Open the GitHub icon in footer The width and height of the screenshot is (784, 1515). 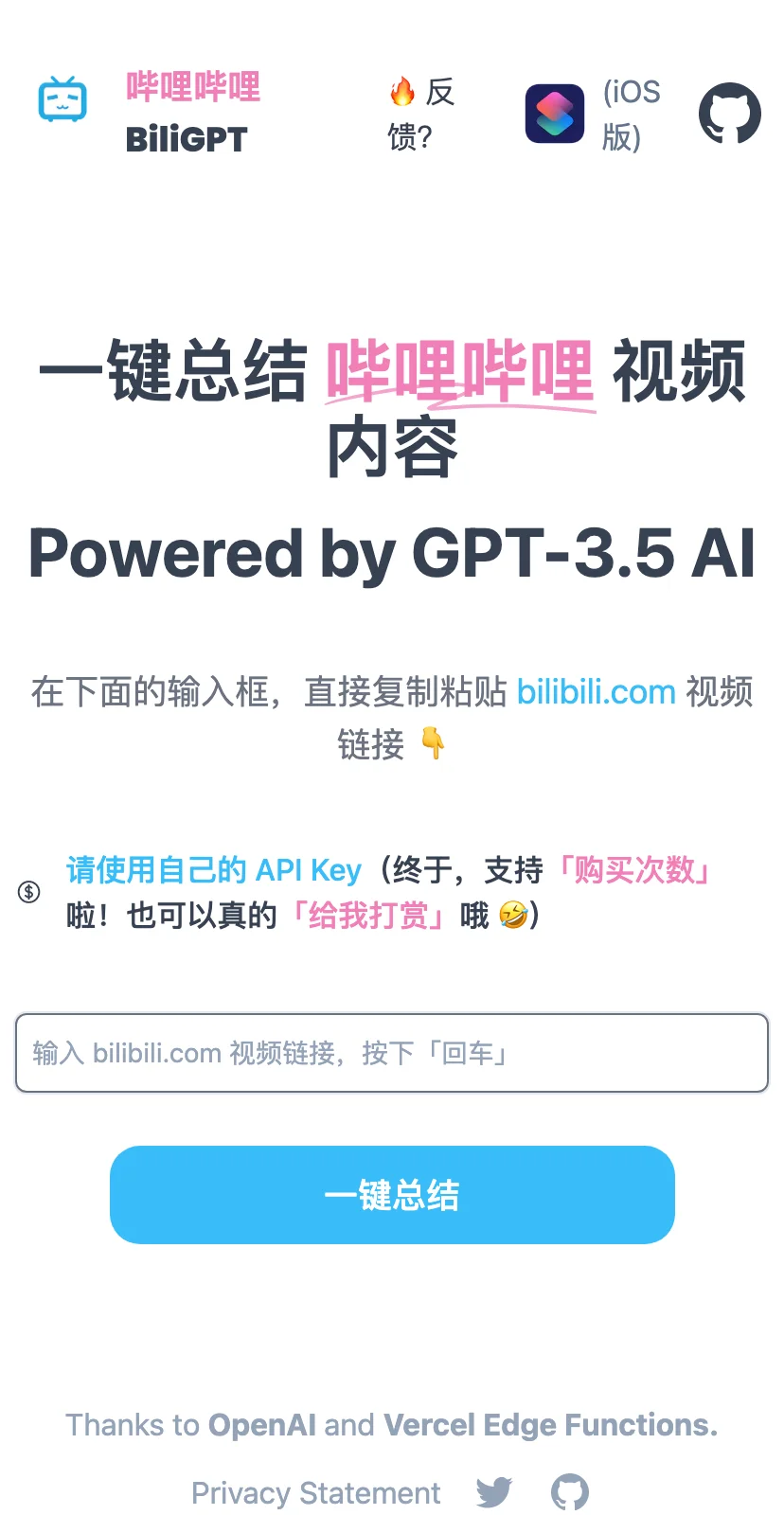569,1493
